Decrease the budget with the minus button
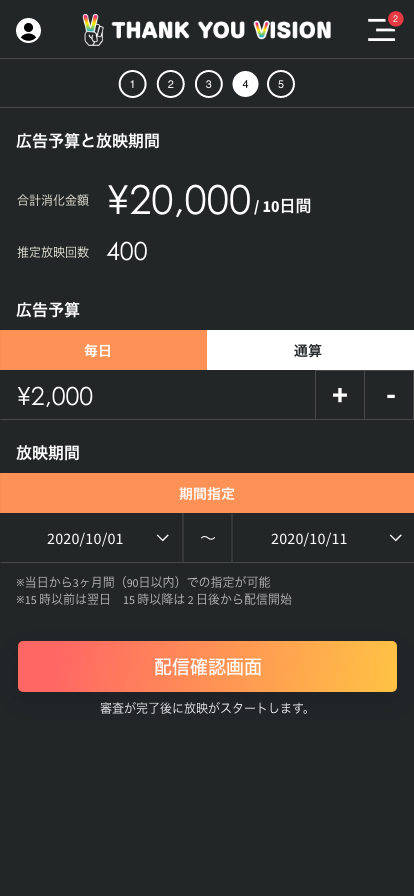414x896 pixels. [x=389, y=395]
